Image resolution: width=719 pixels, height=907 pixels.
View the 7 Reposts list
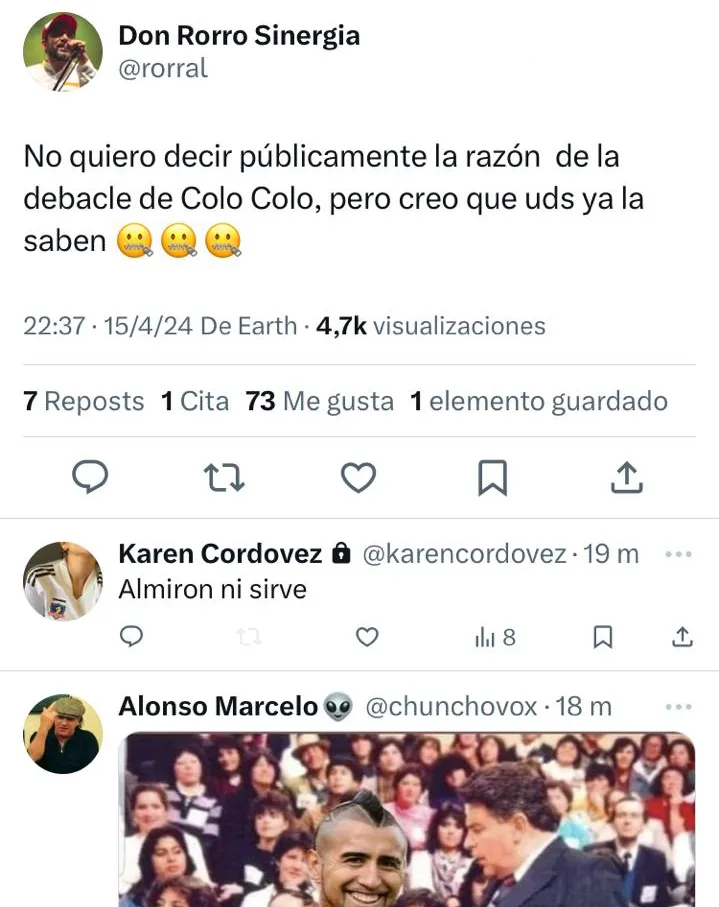(x=84, y=402)
